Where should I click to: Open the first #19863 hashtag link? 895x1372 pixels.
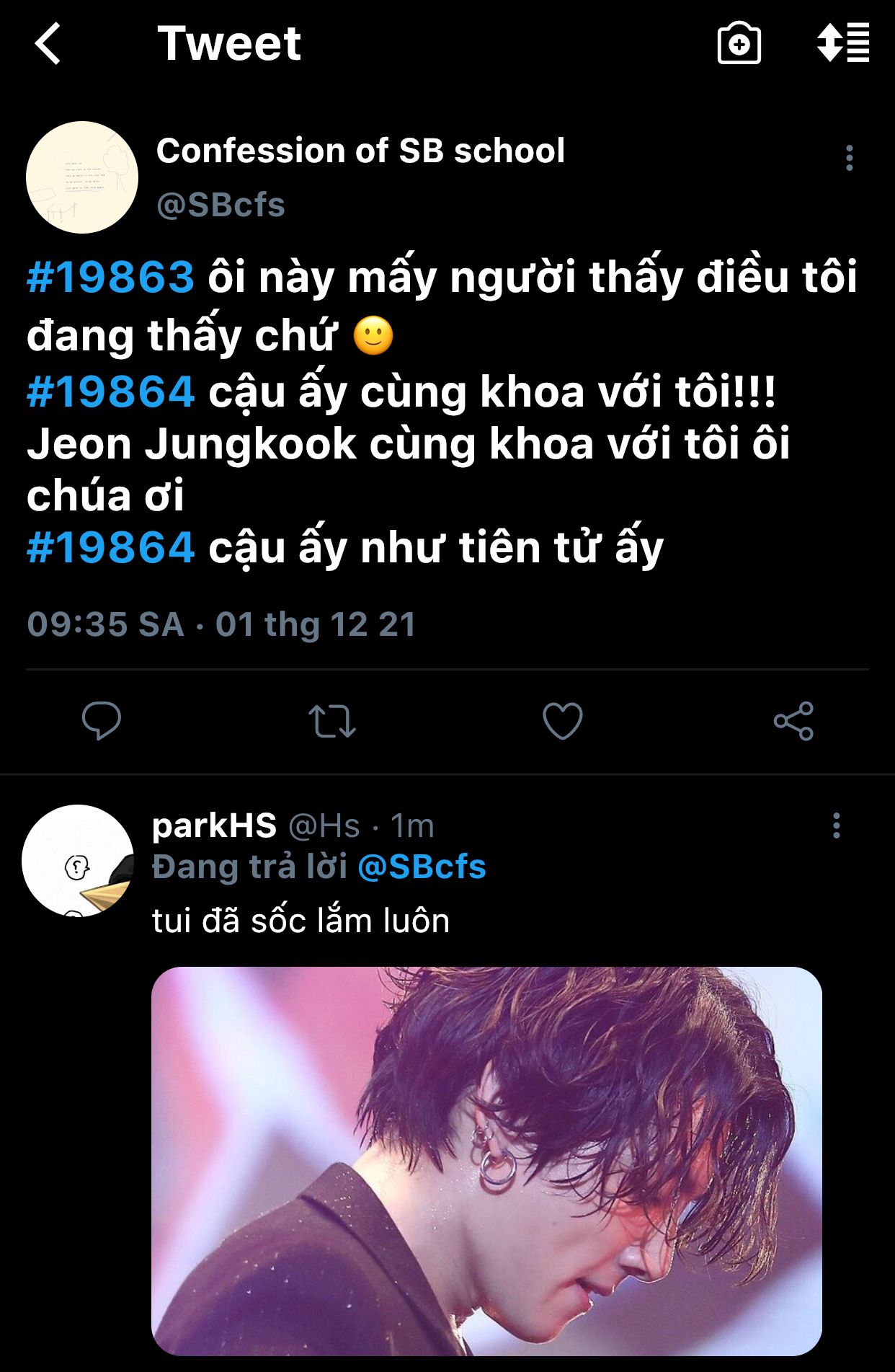click(110, 276)
